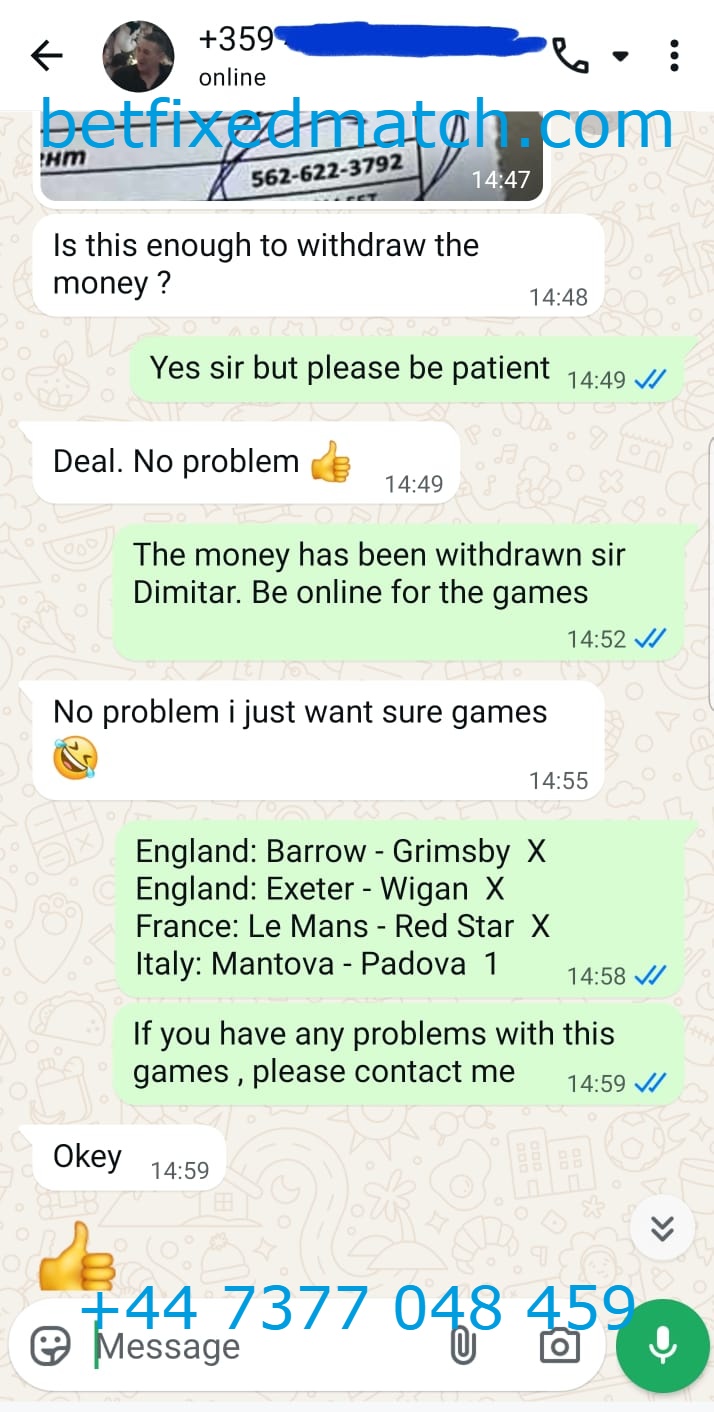Focus the Message text field
This screenshot has height=1412, width=714.
pyautogui.click(x=260, y=1347)
